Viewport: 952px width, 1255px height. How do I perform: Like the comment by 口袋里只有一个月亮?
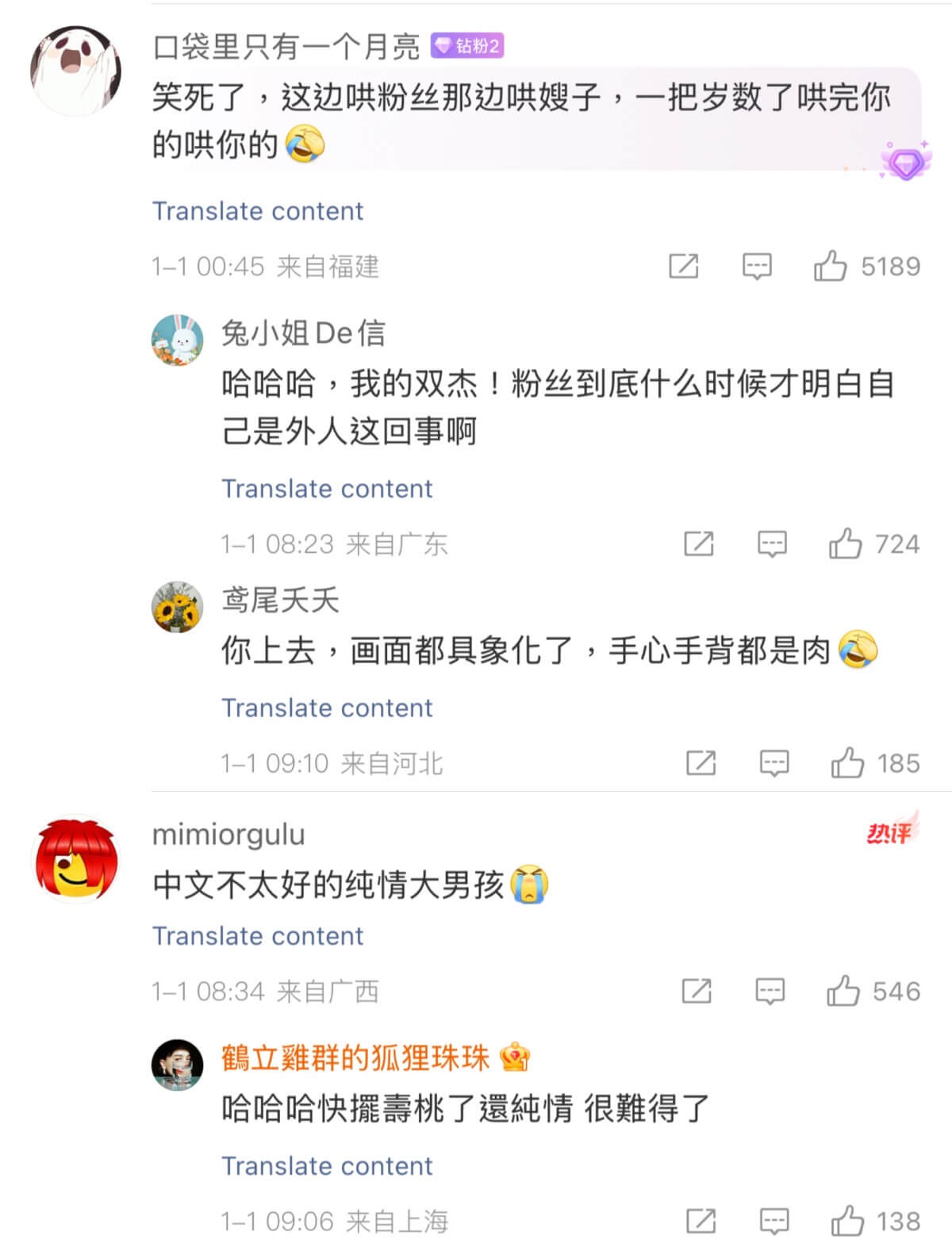tap(831, 267)
